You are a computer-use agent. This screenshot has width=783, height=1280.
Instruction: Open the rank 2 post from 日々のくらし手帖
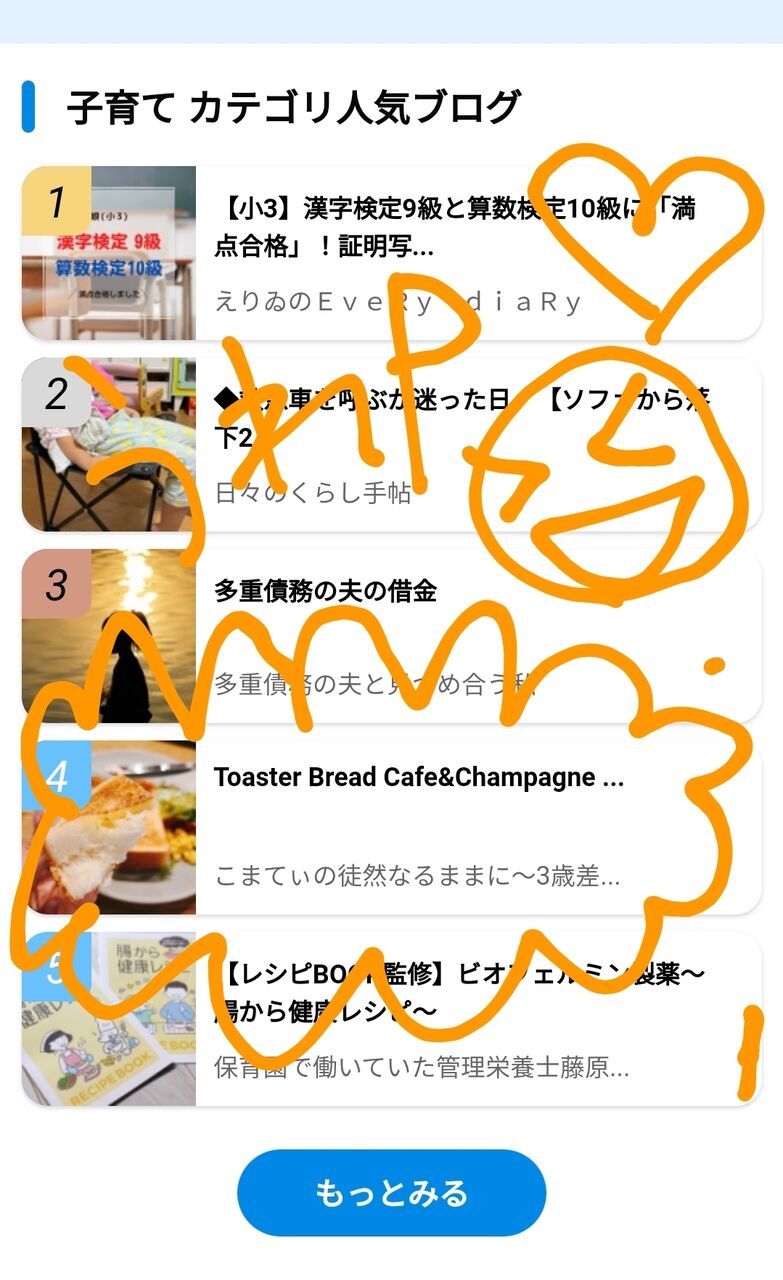(x=391, y=444)
